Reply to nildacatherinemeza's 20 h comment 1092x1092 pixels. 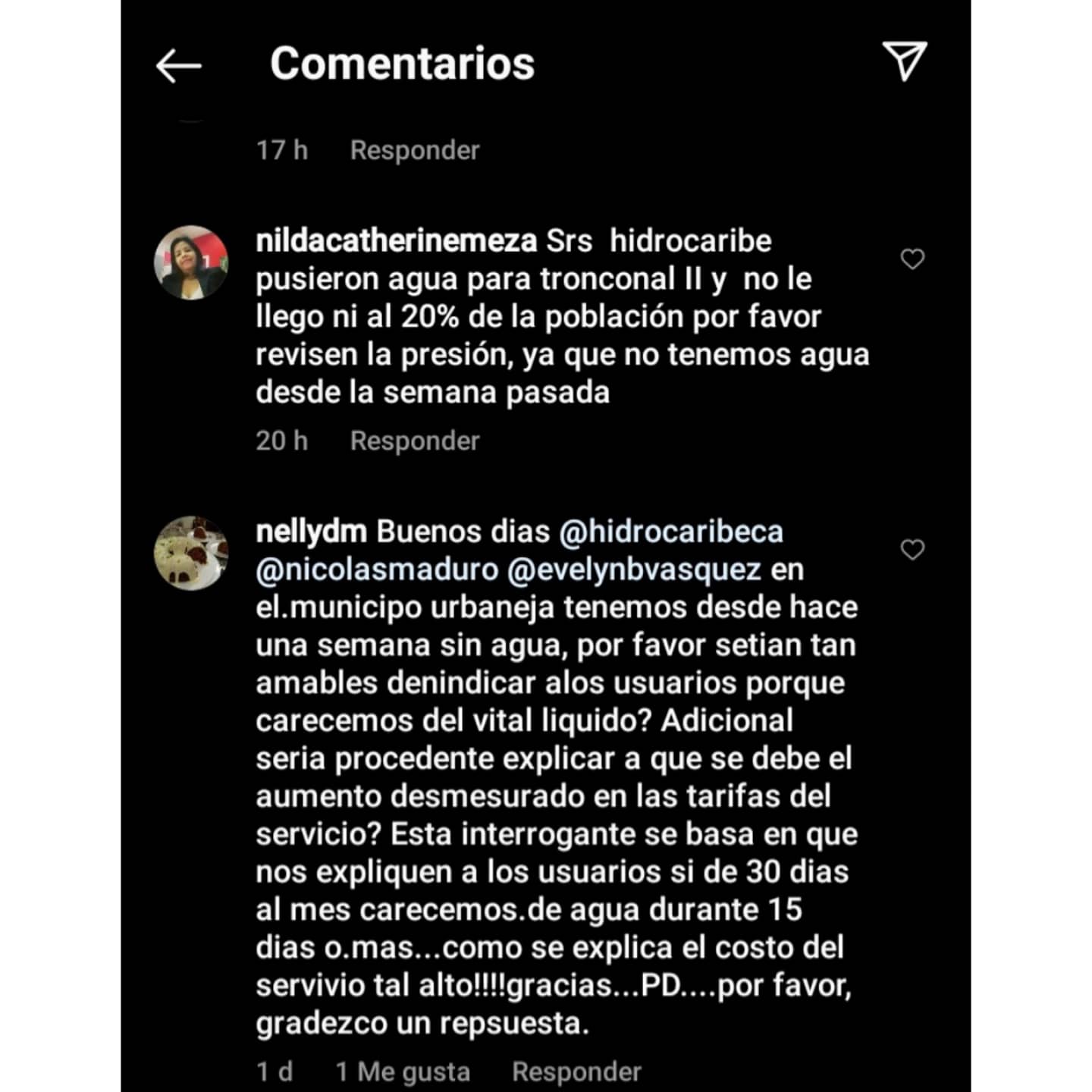[x=415, y=441]
